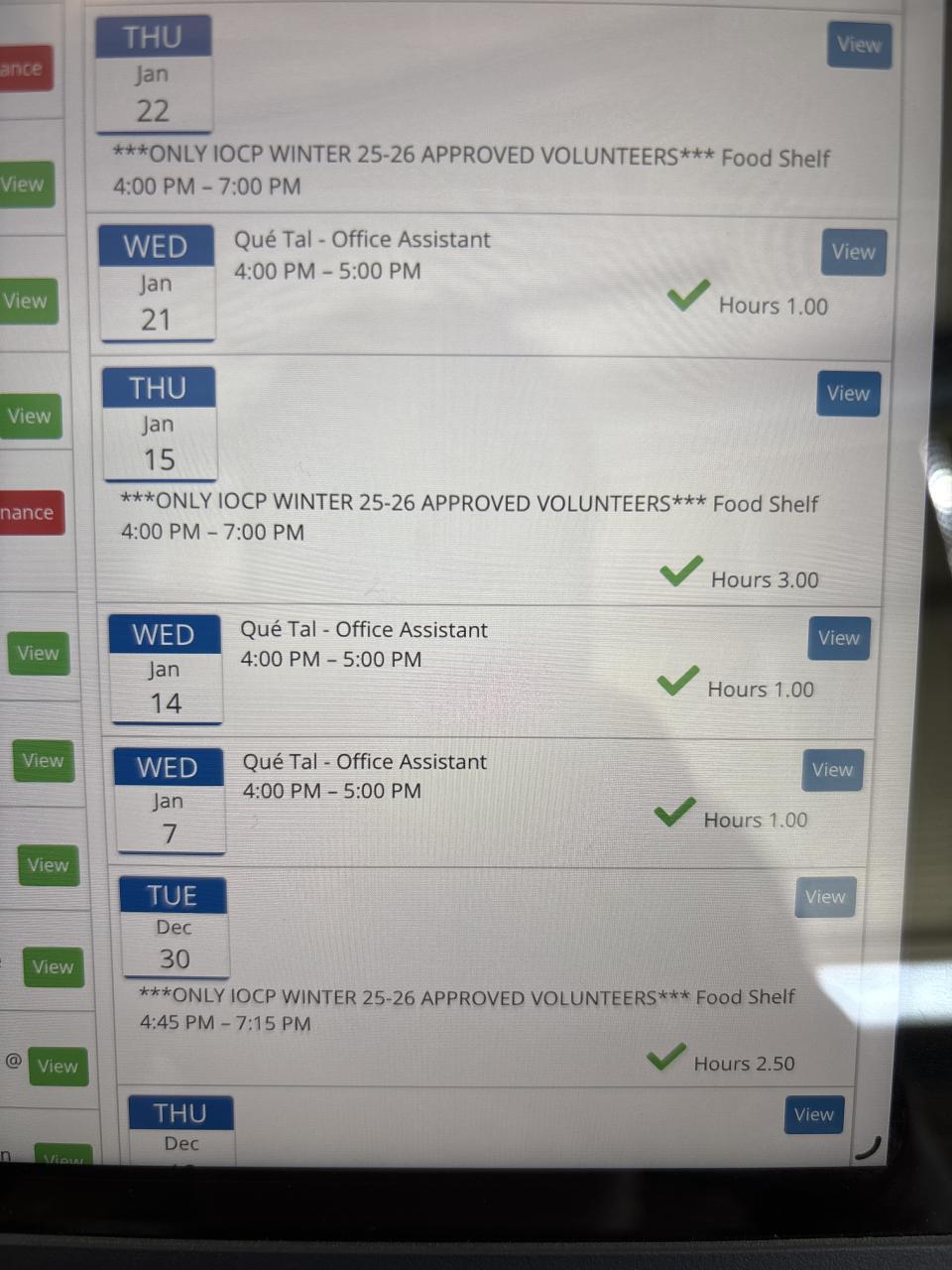Image resolution: width=952 pixels, height=1270 pixels.
Task: View the Thursday Jan 22 Food Shelf shift
Action: click(859, 45)
